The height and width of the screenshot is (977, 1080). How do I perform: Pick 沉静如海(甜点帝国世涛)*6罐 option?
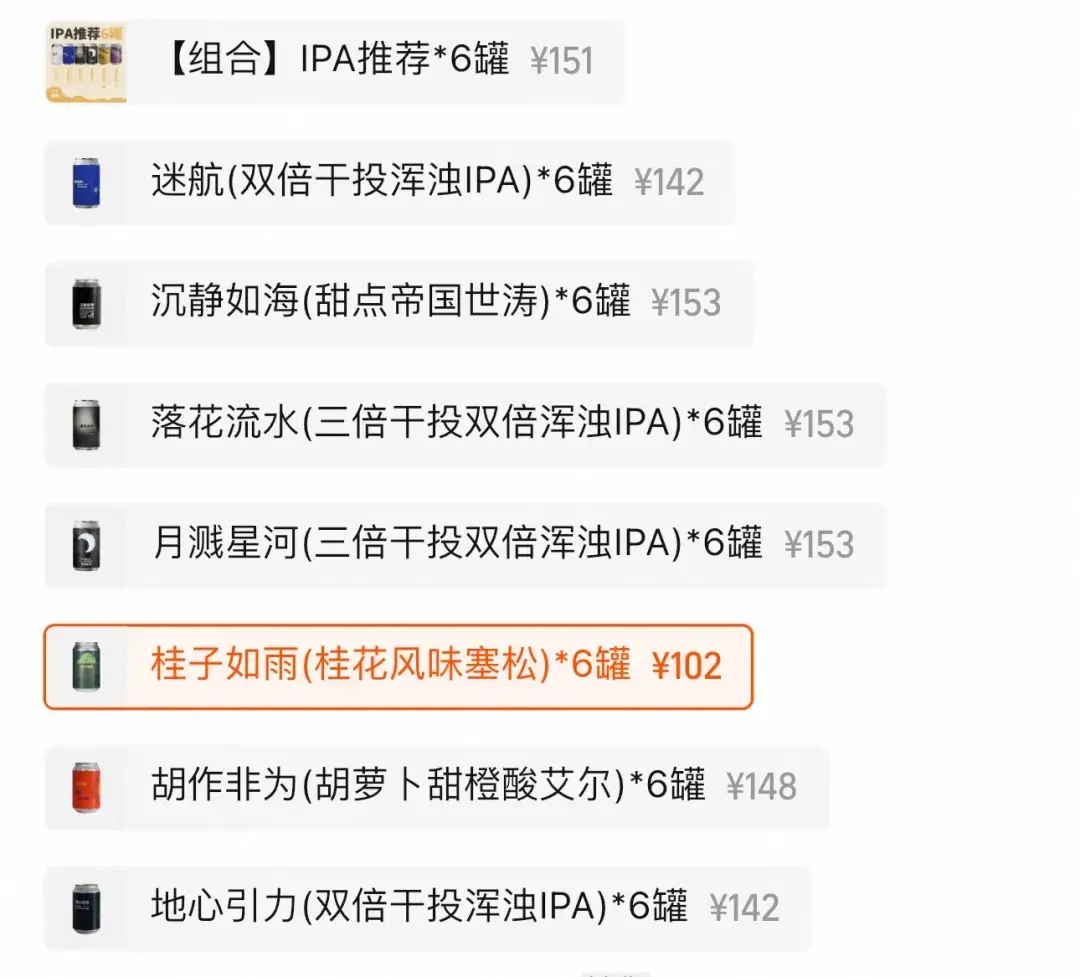click(398, 303)
